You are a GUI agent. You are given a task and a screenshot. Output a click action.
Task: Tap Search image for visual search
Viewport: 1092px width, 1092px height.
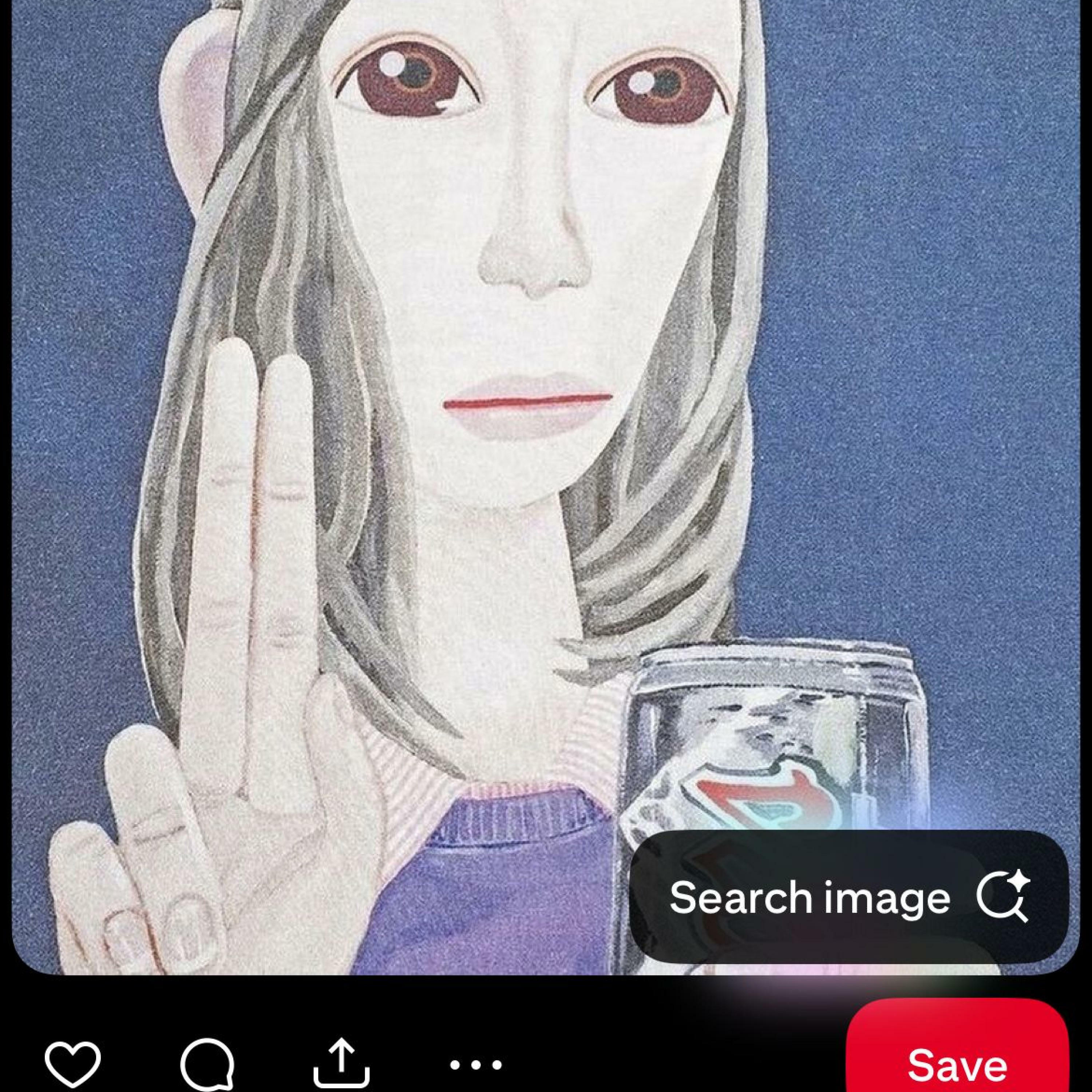[x=848, y=897]
